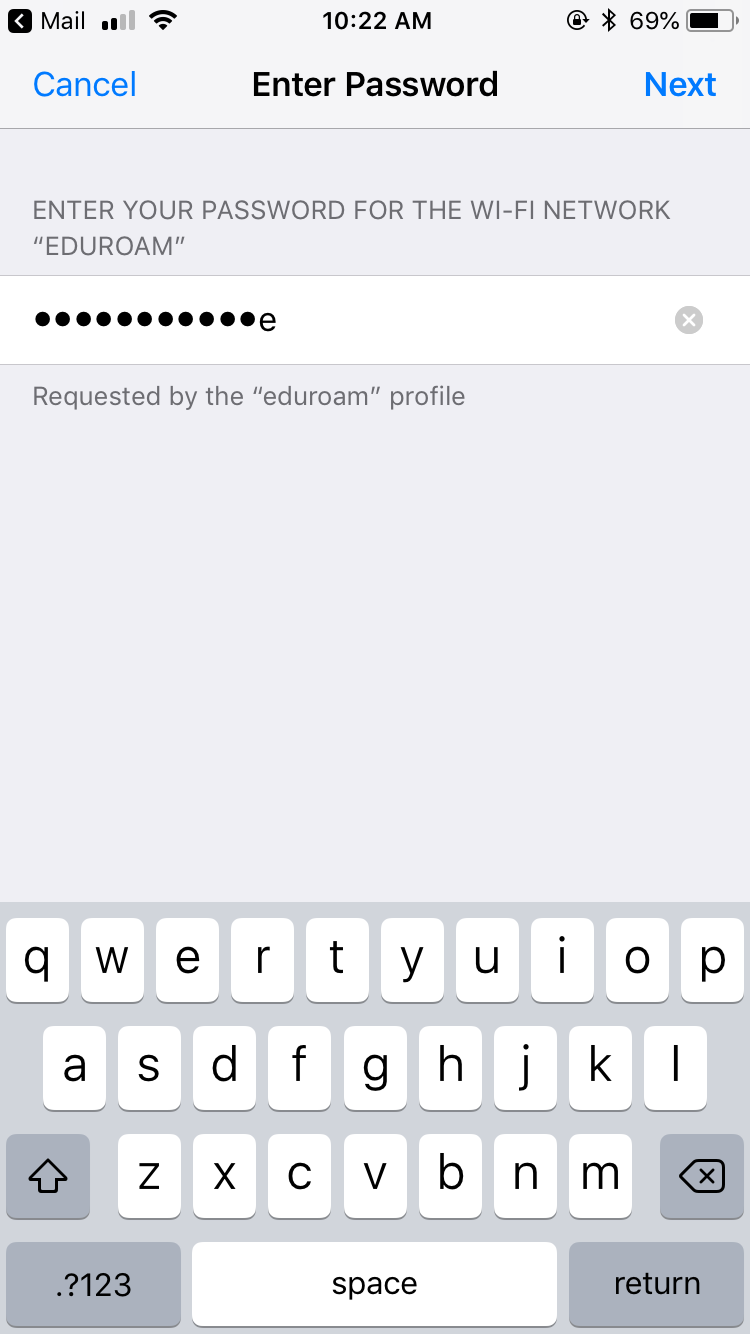Tap Next to submit the password

click(680, 85)
